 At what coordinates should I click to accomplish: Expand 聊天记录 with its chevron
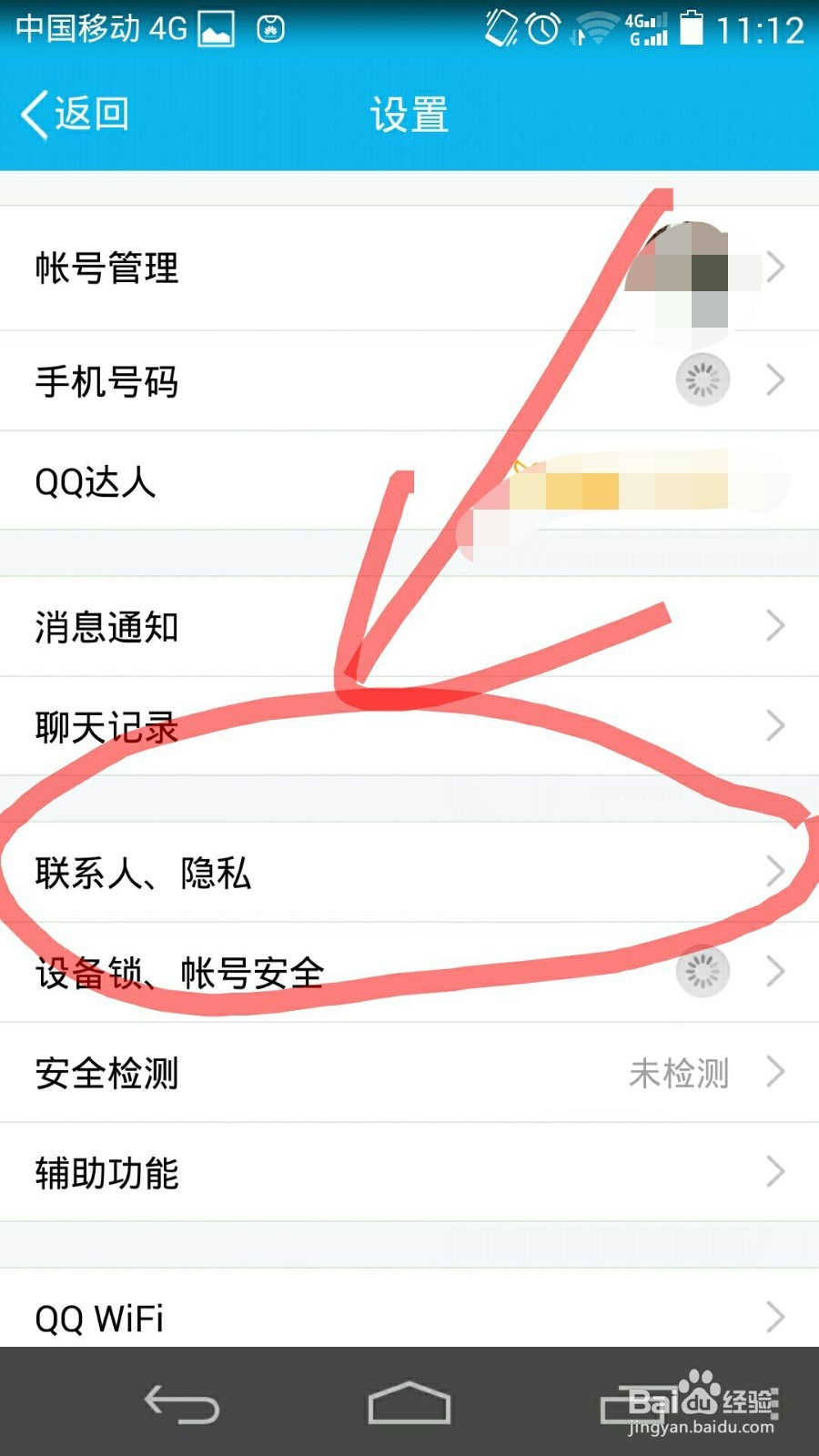point(775,725)
